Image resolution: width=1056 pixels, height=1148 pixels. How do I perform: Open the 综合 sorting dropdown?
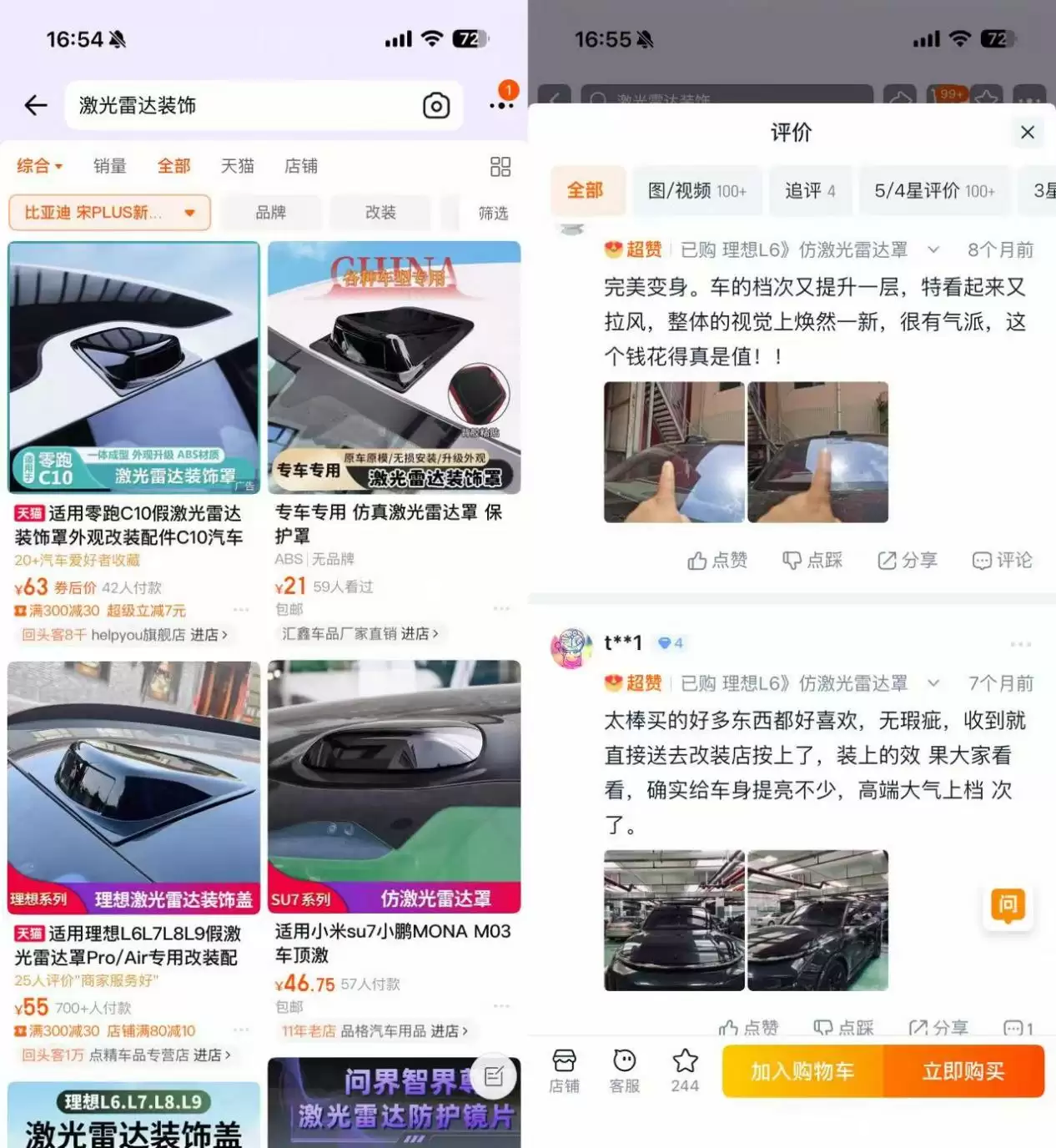[38, 166]
